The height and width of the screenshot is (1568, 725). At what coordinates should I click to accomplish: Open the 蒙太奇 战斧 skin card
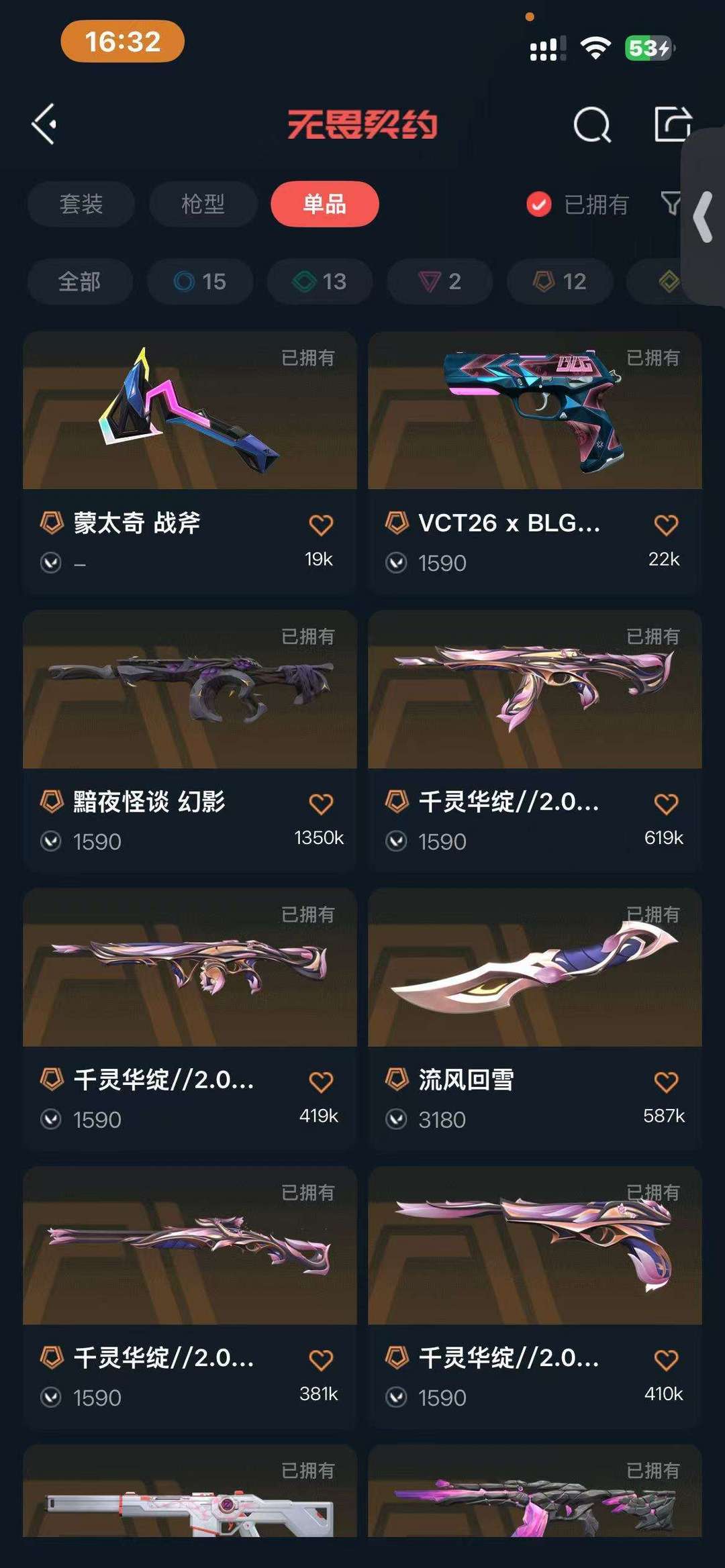coord(190,462)
